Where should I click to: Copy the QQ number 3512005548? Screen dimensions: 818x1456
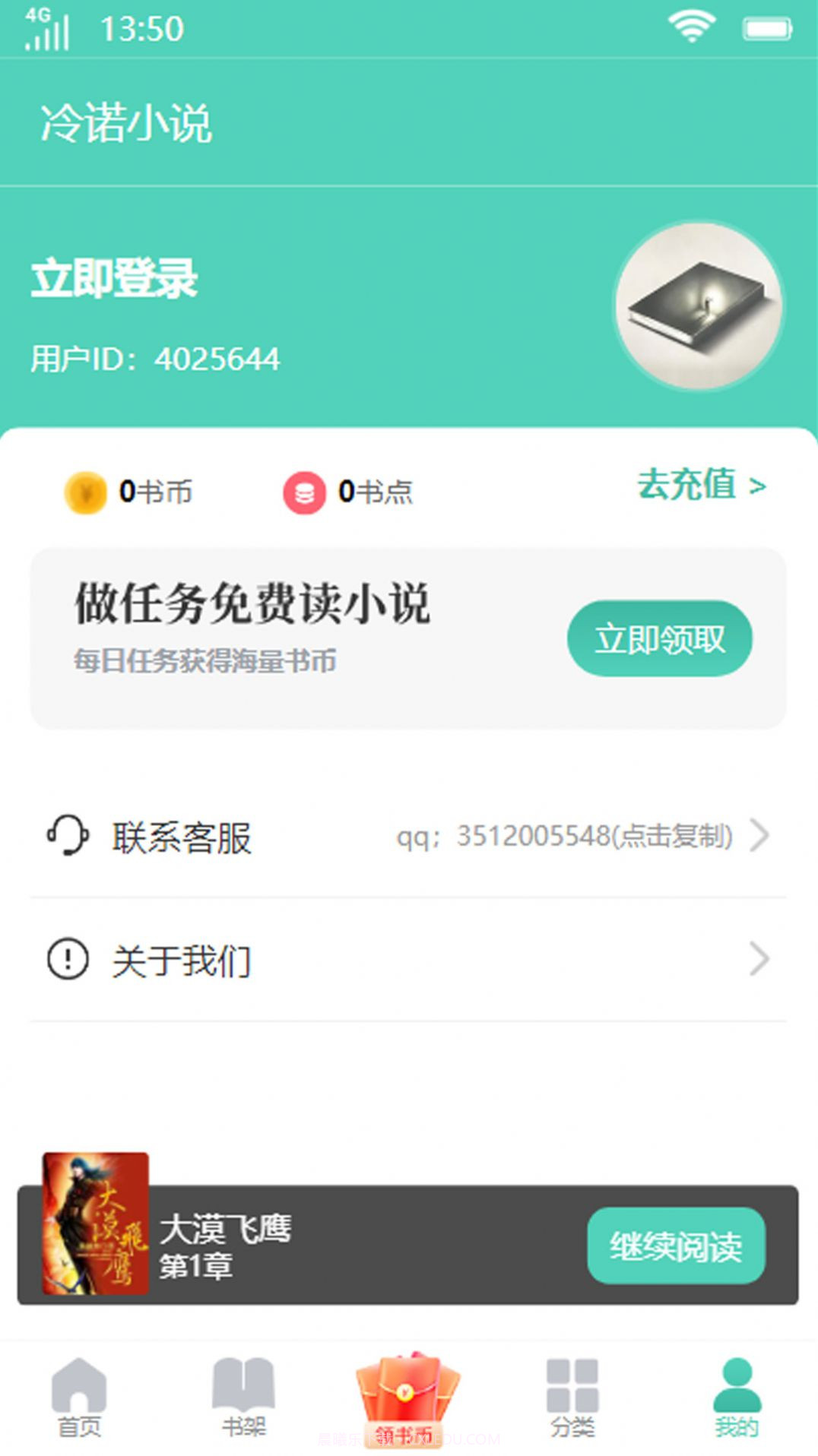[565, 836]
